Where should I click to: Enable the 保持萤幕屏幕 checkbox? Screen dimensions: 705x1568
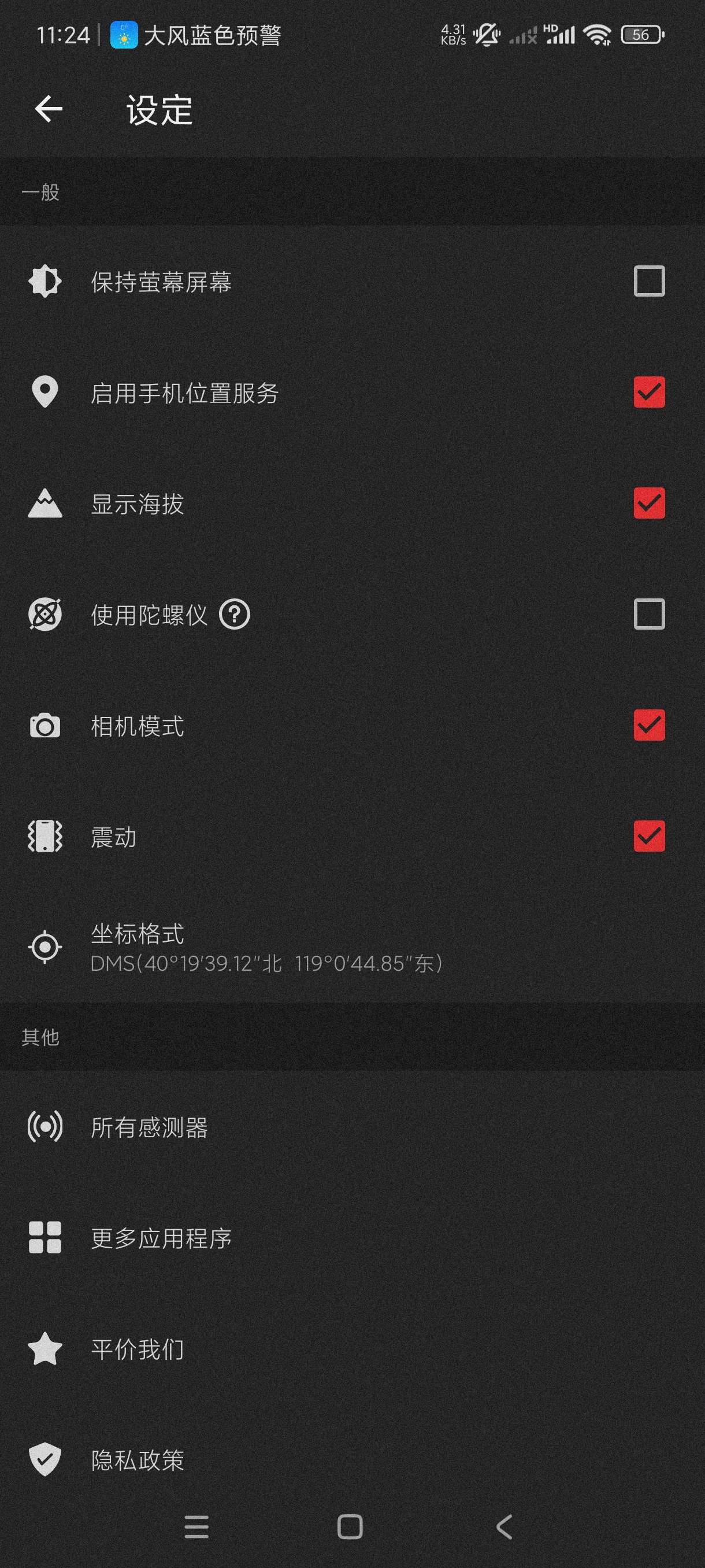point(648,281)
